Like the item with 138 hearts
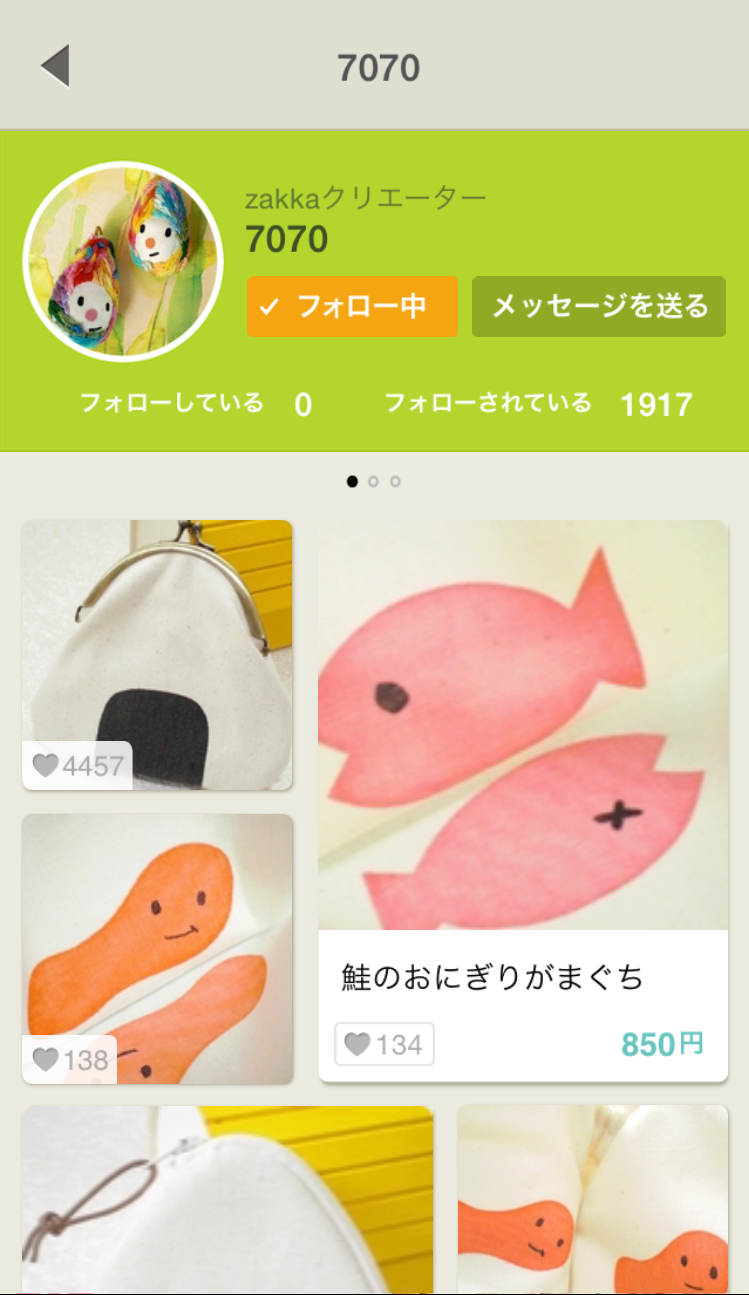Viewport: 749px width, 1295px height. coord(70,1060)
